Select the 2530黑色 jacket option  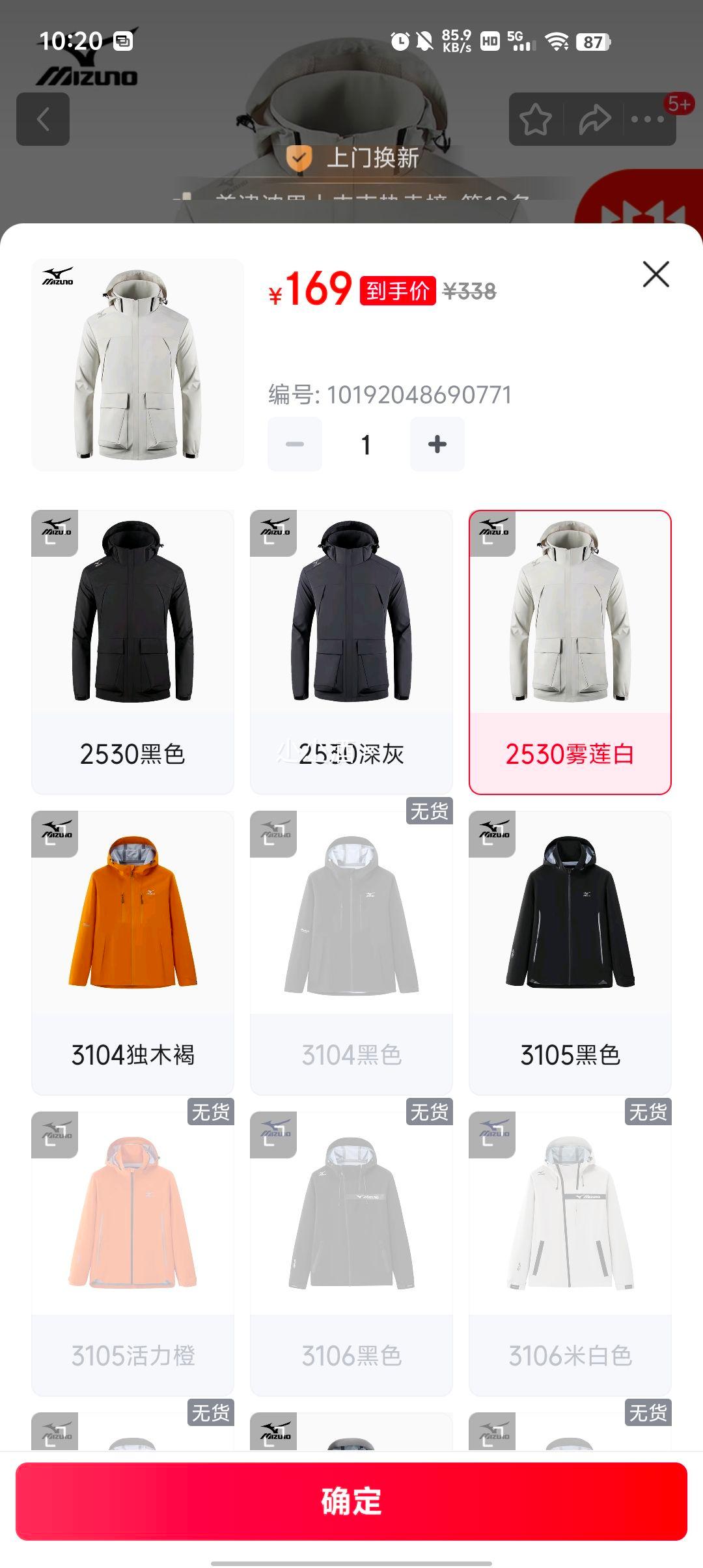point(133,652)
